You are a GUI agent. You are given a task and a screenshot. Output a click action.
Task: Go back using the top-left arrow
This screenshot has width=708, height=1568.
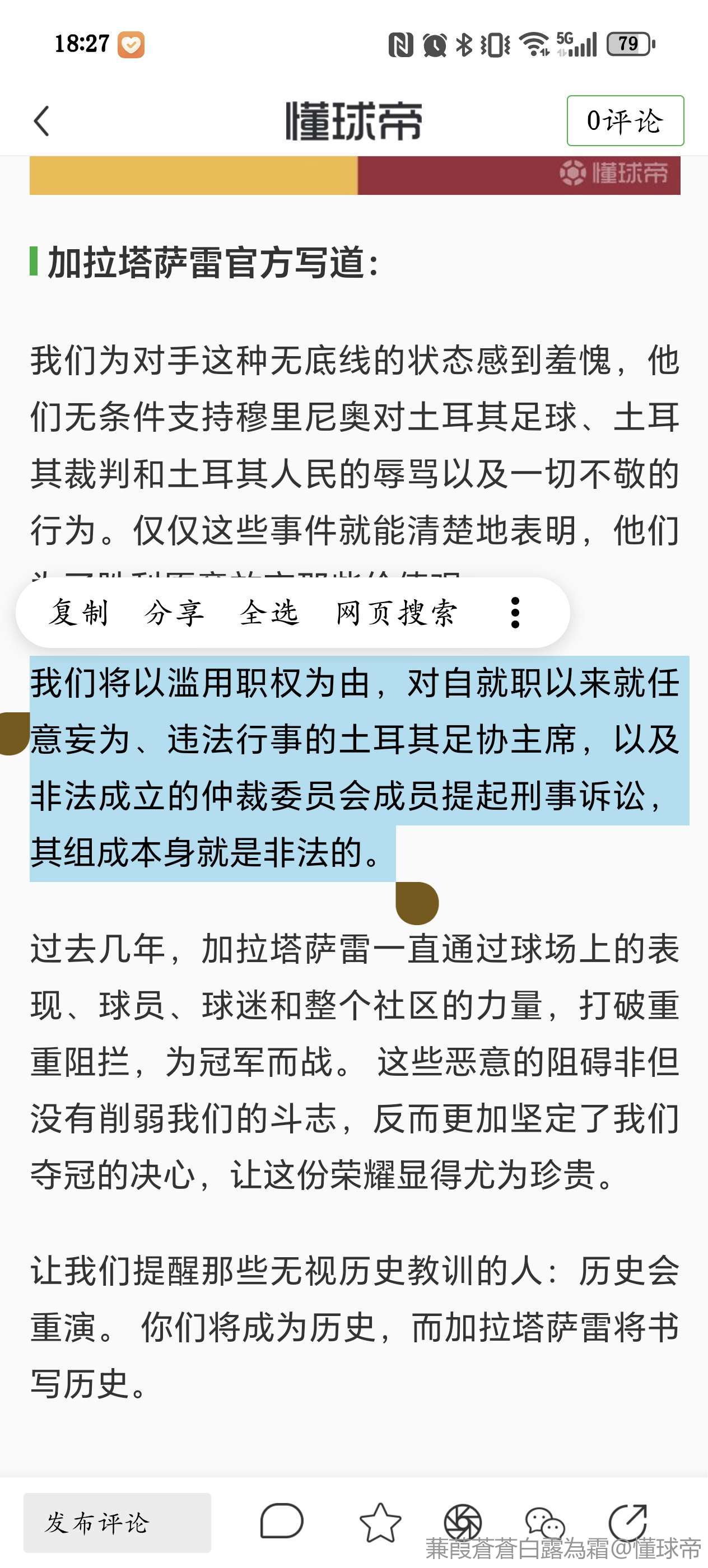tap(41, 120)
